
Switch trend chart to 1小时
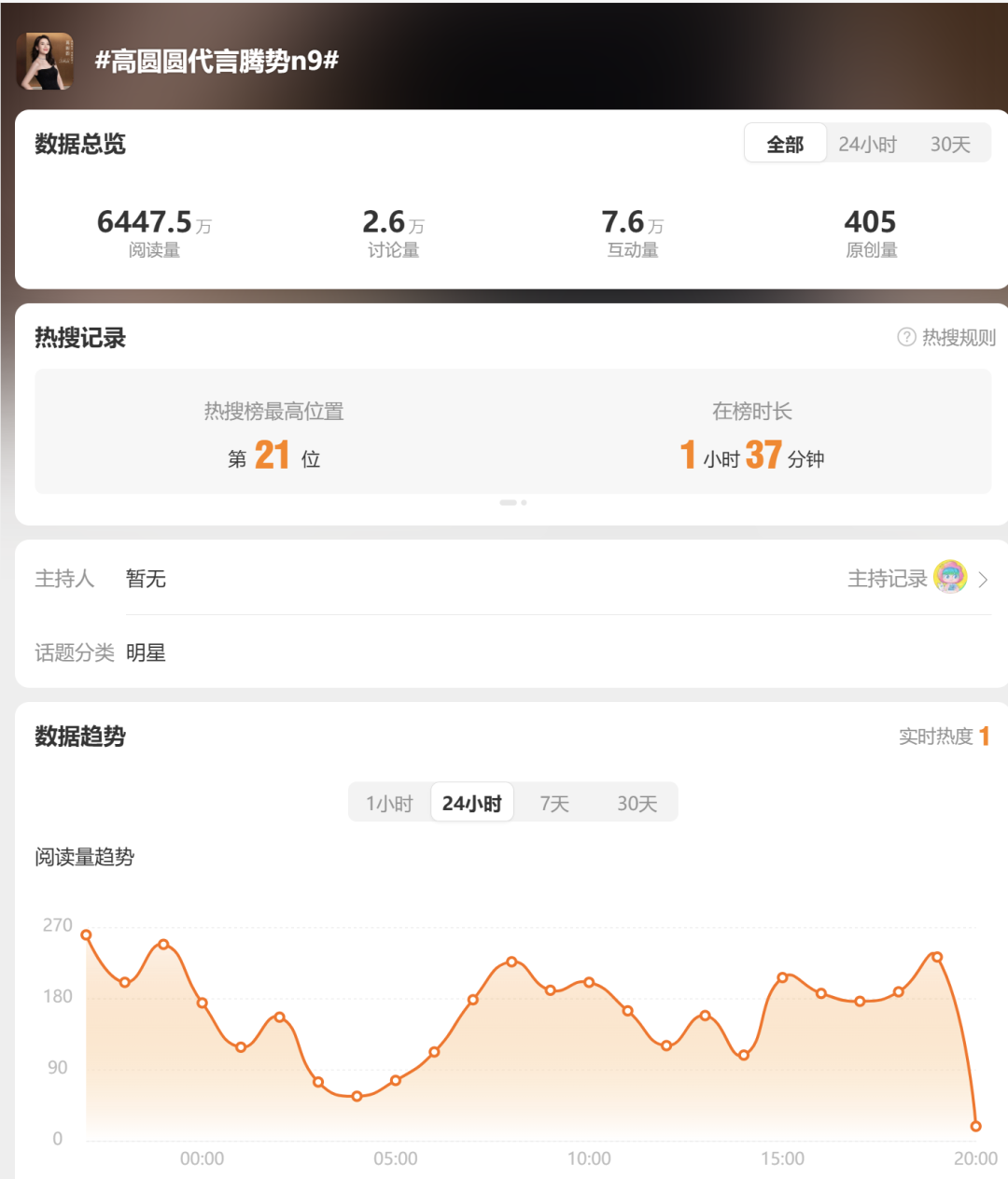point(389,804)
